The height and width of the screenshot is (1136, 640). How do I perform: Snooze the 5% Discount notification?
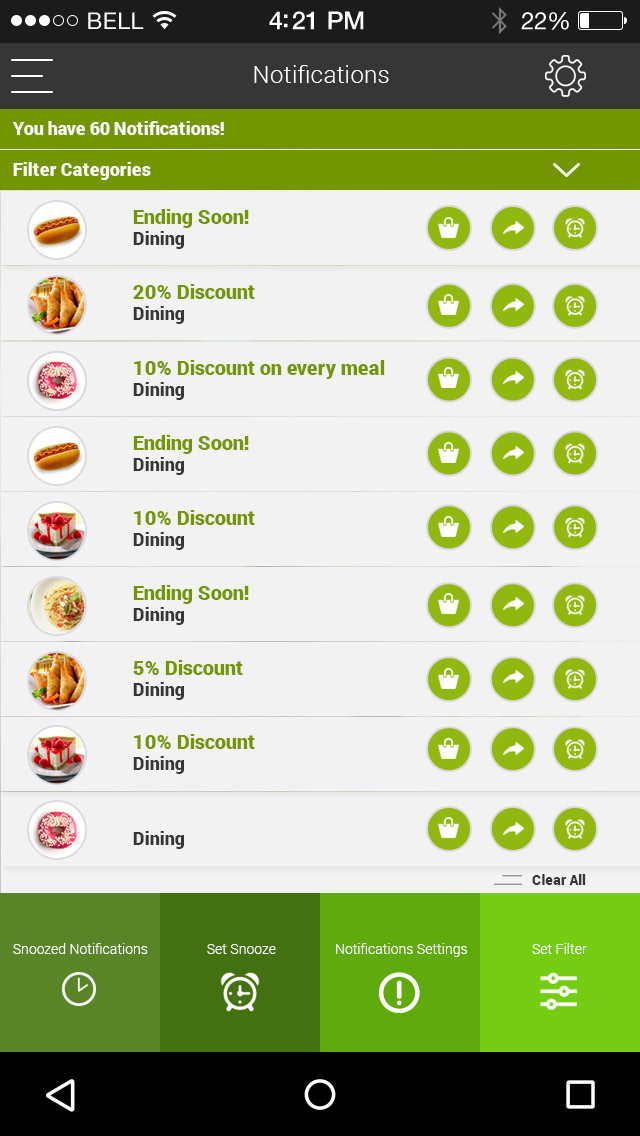pos(575,680)
